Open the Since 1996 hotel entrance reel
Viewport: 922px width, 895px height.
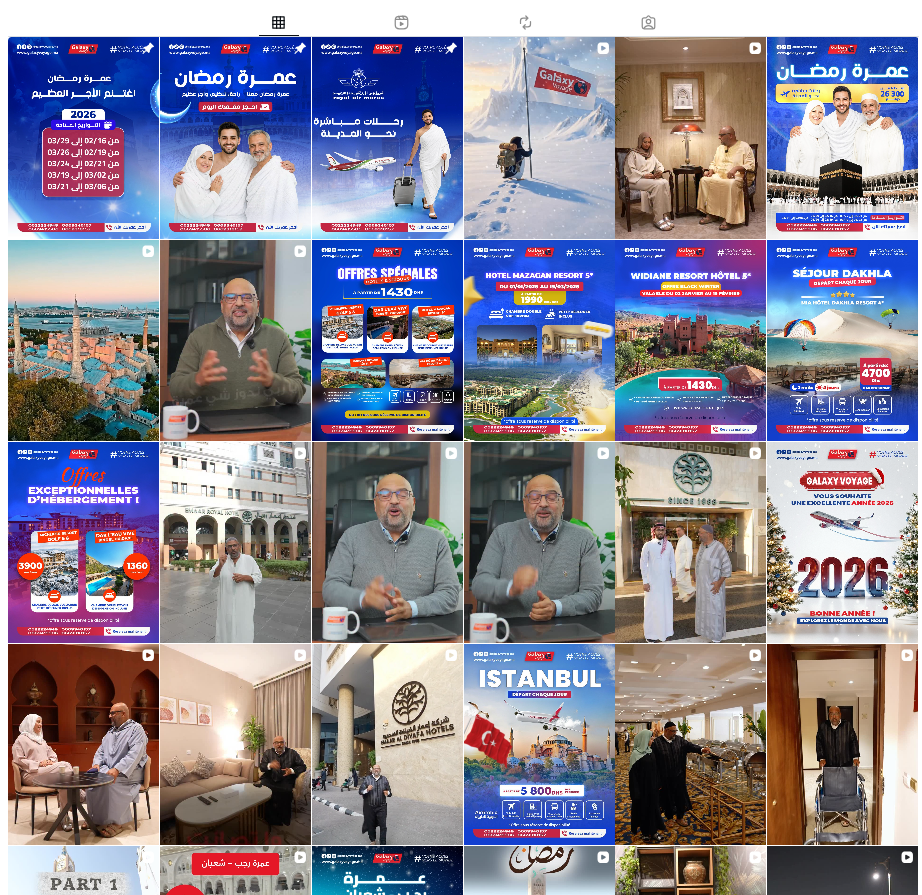pos(690,542)
